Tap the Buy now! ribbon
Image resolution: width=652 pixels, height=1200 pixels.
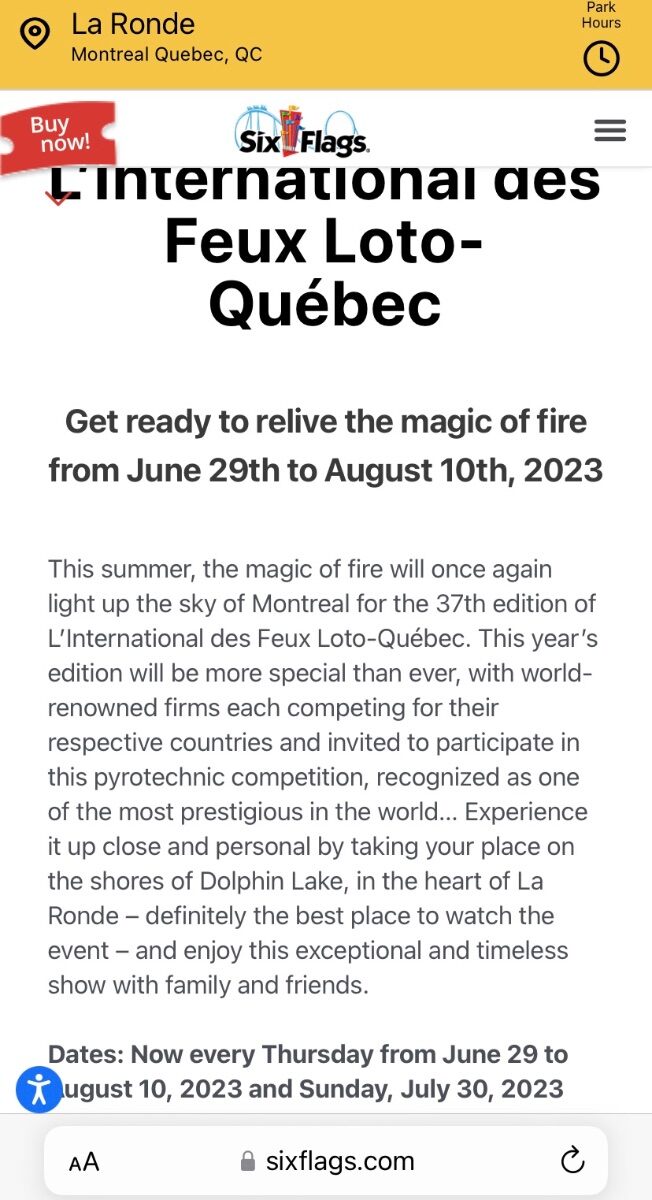56,137
